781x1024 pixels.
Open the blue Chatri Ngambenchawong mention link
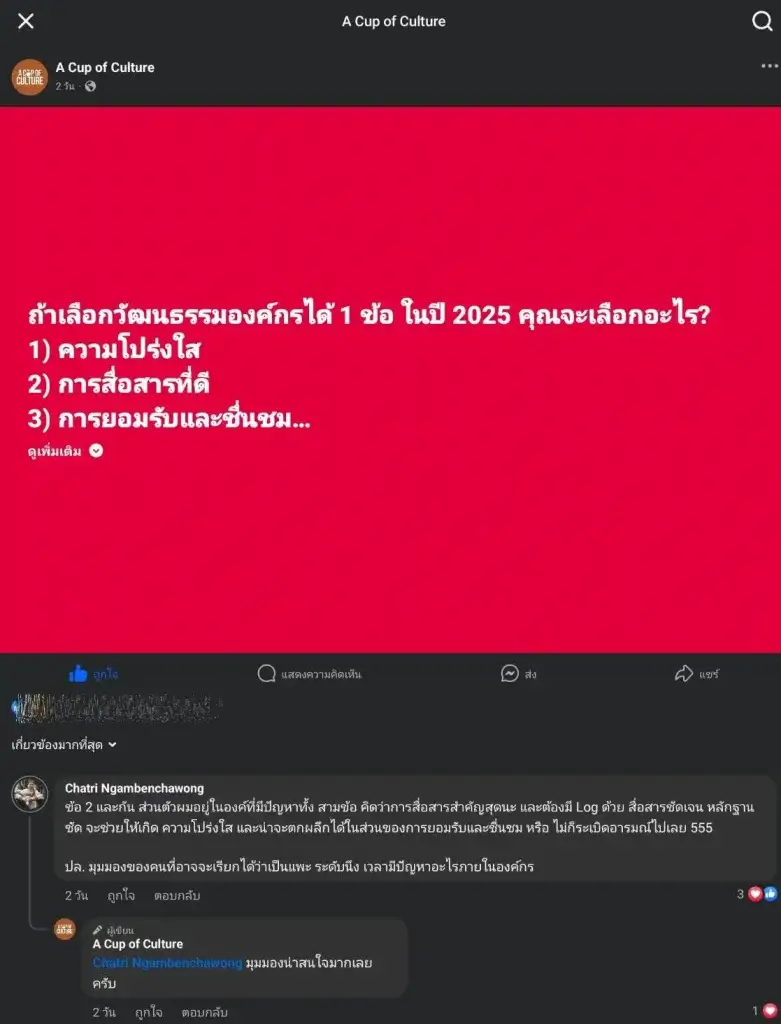pyautogui.click(x=167, y=963)
